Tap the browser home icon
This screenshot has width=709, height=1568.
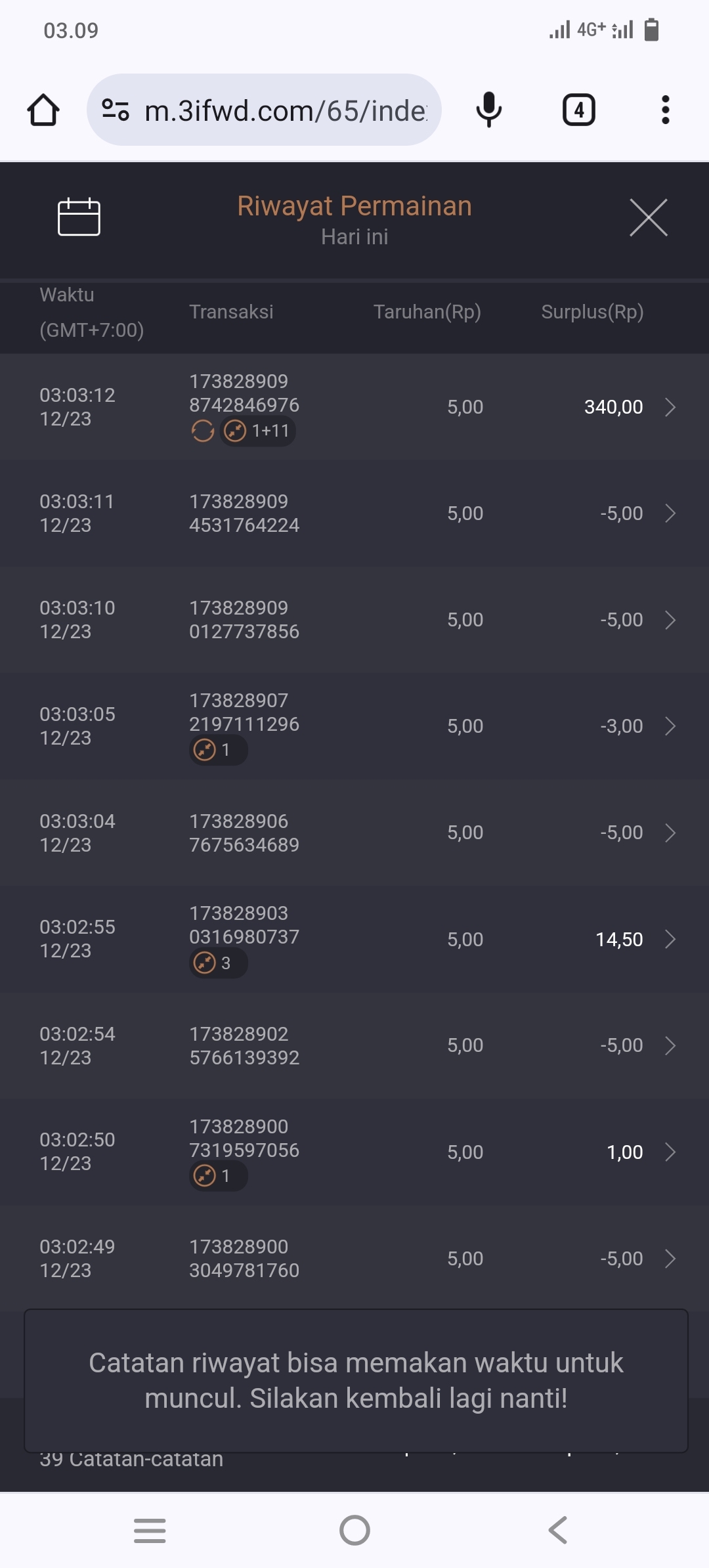tap(43, 110)
